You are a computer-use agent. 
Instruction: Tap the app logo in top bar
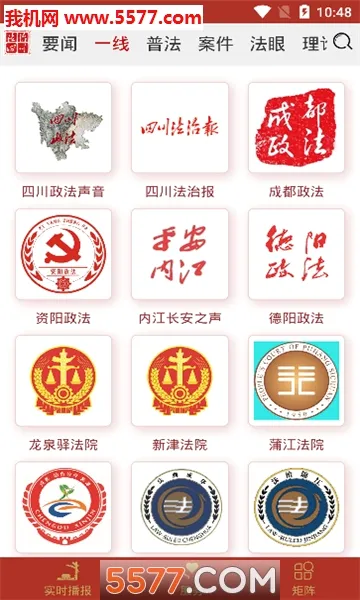pyautogui.click(x=18, y=42)
